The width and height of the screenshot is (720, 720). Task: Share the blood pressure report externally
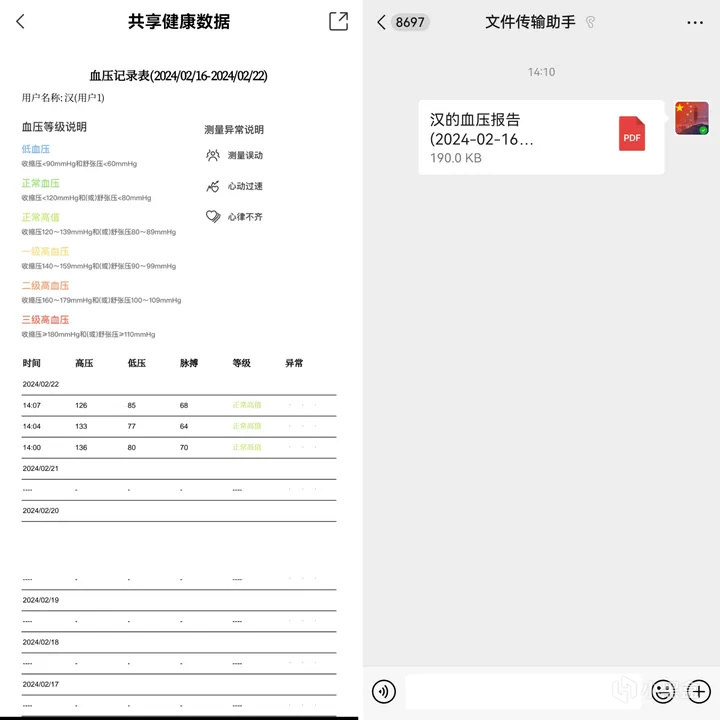[338, 21]
